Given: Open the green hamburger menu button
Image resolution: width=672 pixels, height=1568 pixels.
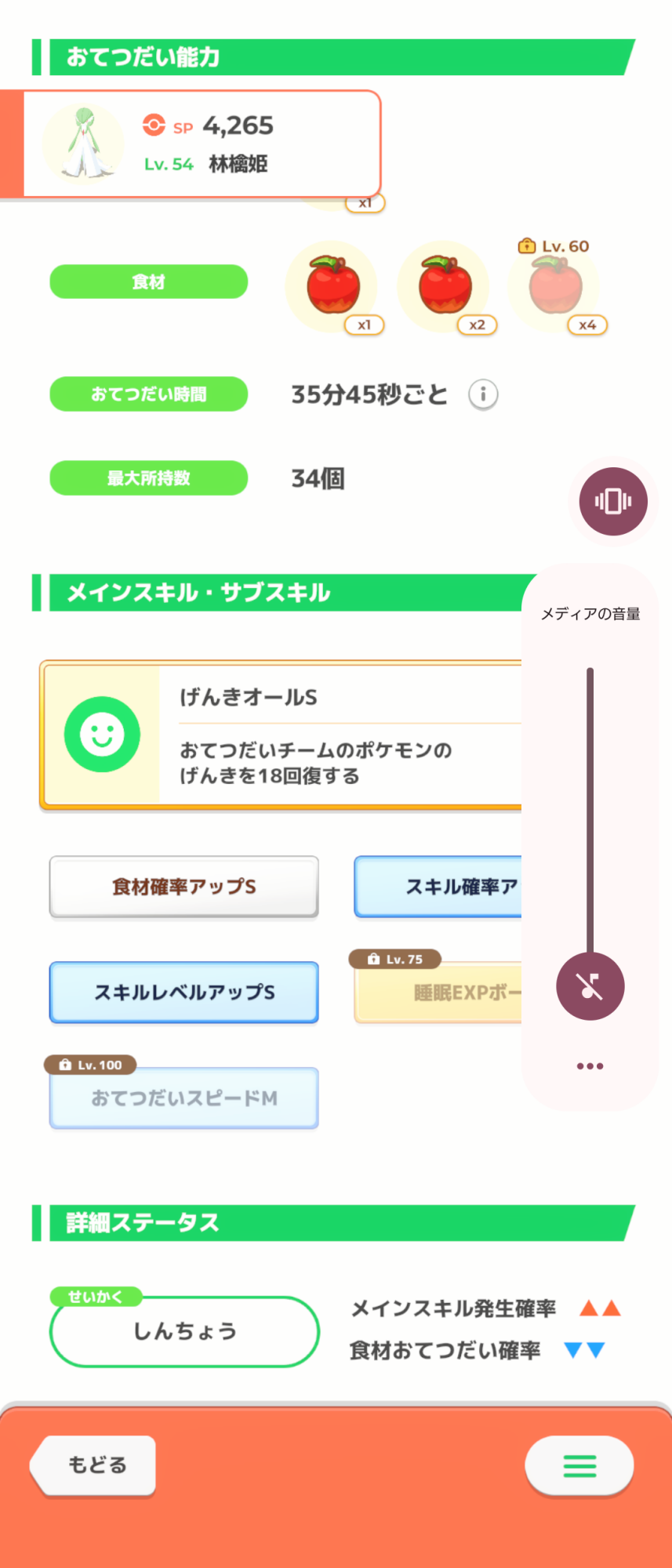Looking at the screenshot, I should click(x=579, y=1465).
